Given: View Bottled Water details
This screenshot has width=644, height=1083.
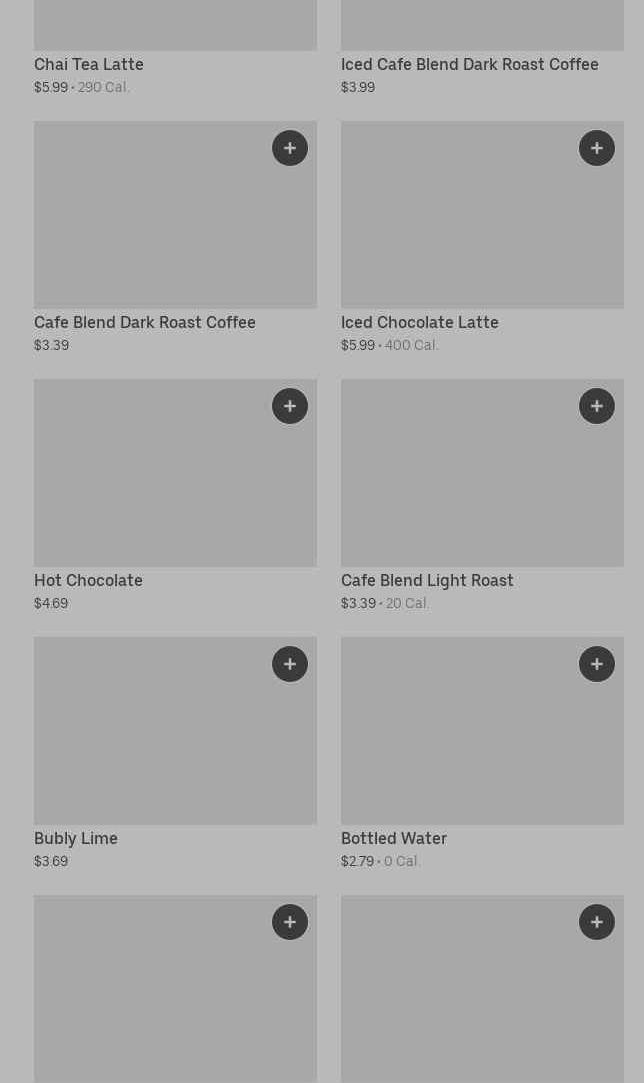Looking at the screenshot, I should pyautogui.click(x=394, y=839).
